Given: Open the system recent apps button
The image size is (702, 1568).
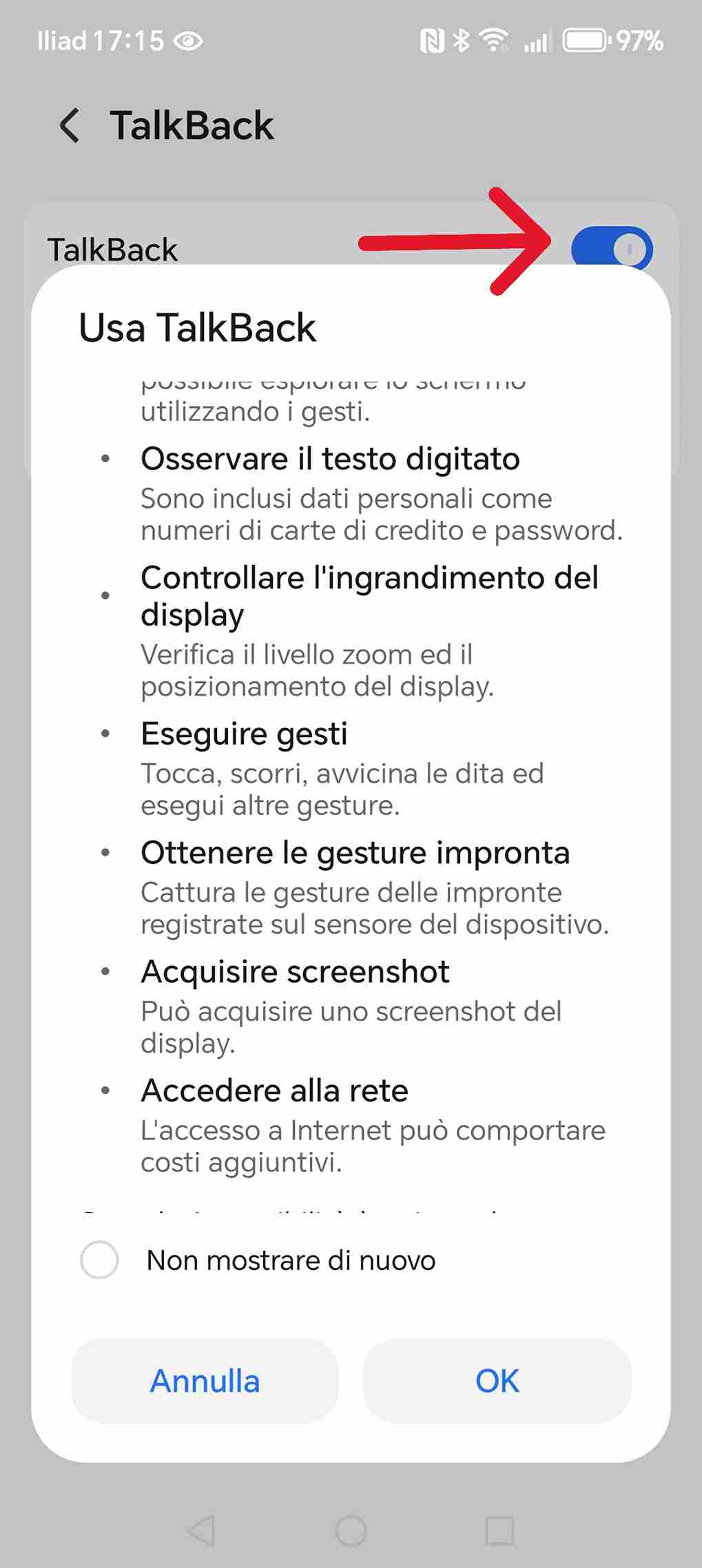Looking at the screenshot, I should click(x=499, y=1531).
